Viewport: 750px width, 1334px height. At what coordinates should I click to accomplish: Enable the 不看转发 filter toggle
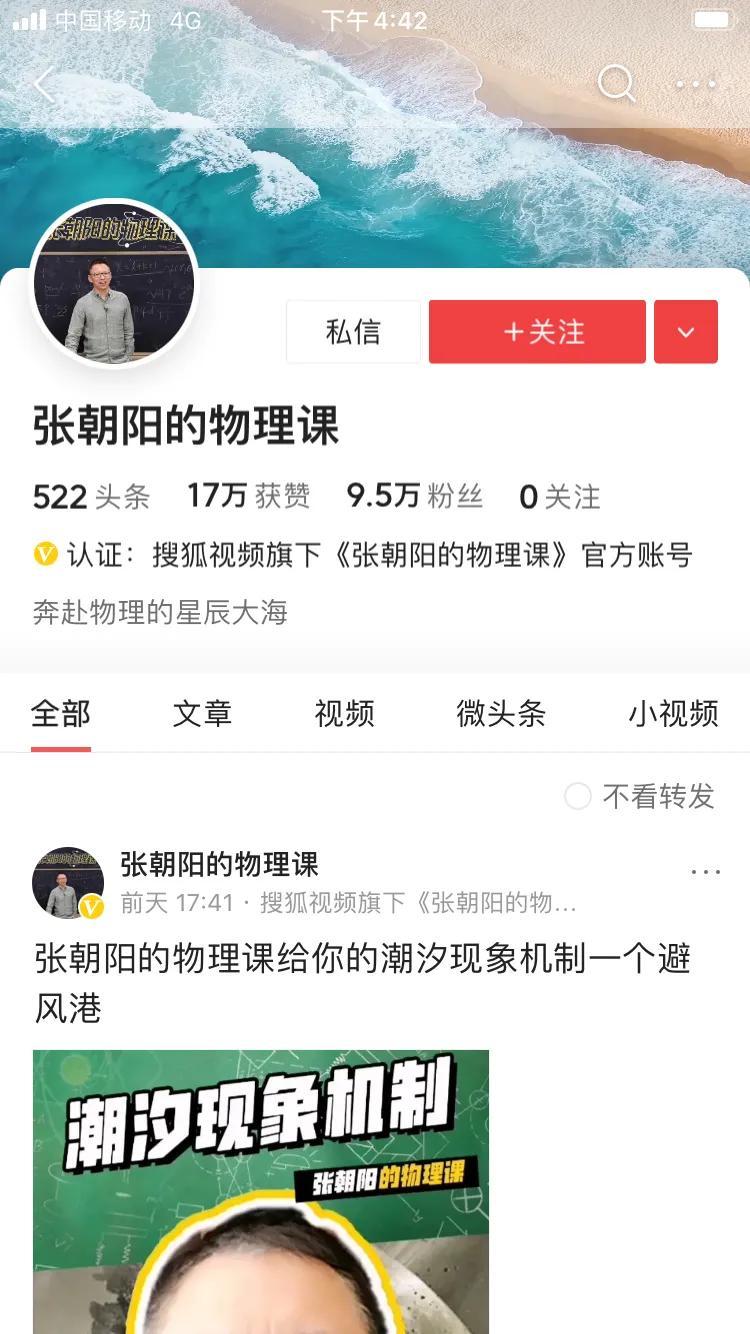(578, 797)
